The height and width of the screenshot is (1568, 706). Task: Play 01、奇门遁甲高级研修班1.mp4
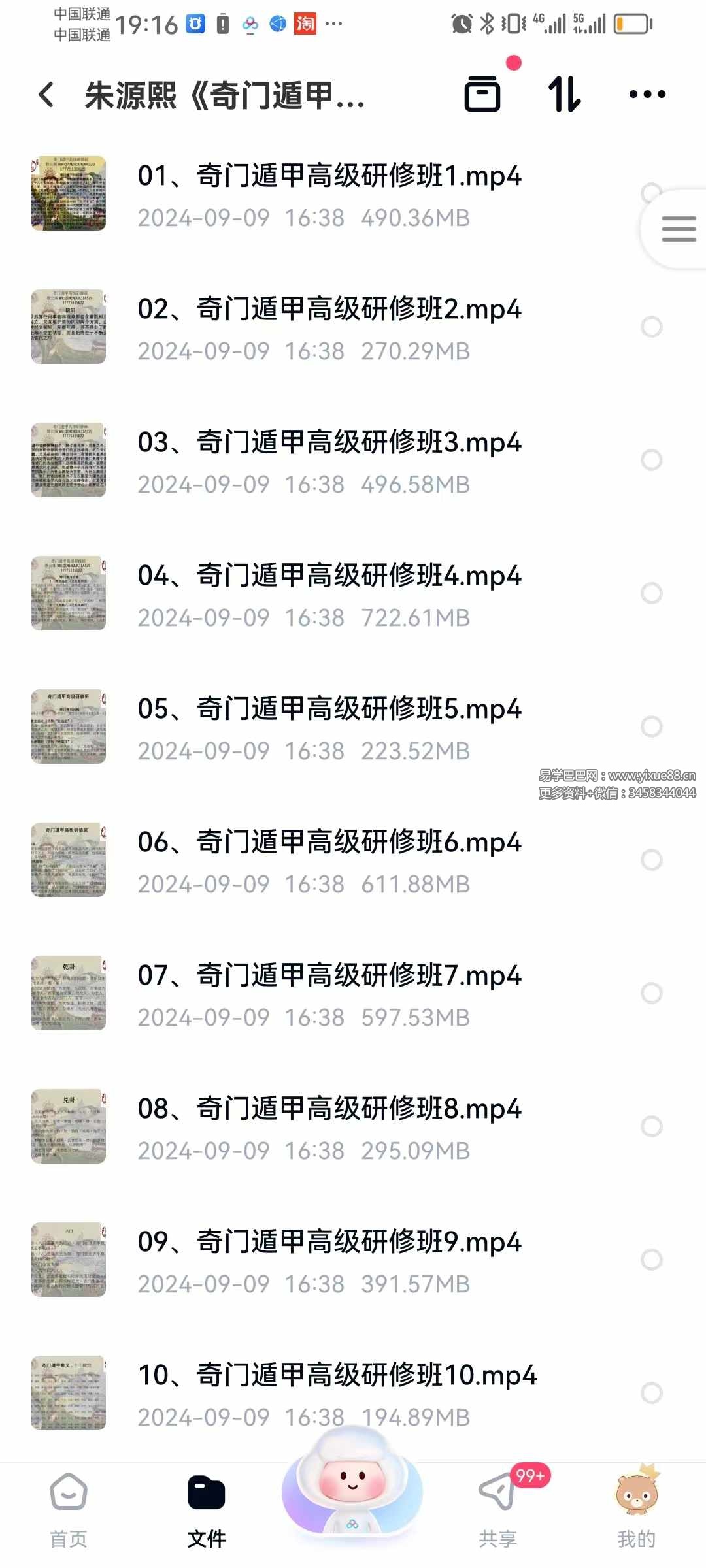point(329,176)
